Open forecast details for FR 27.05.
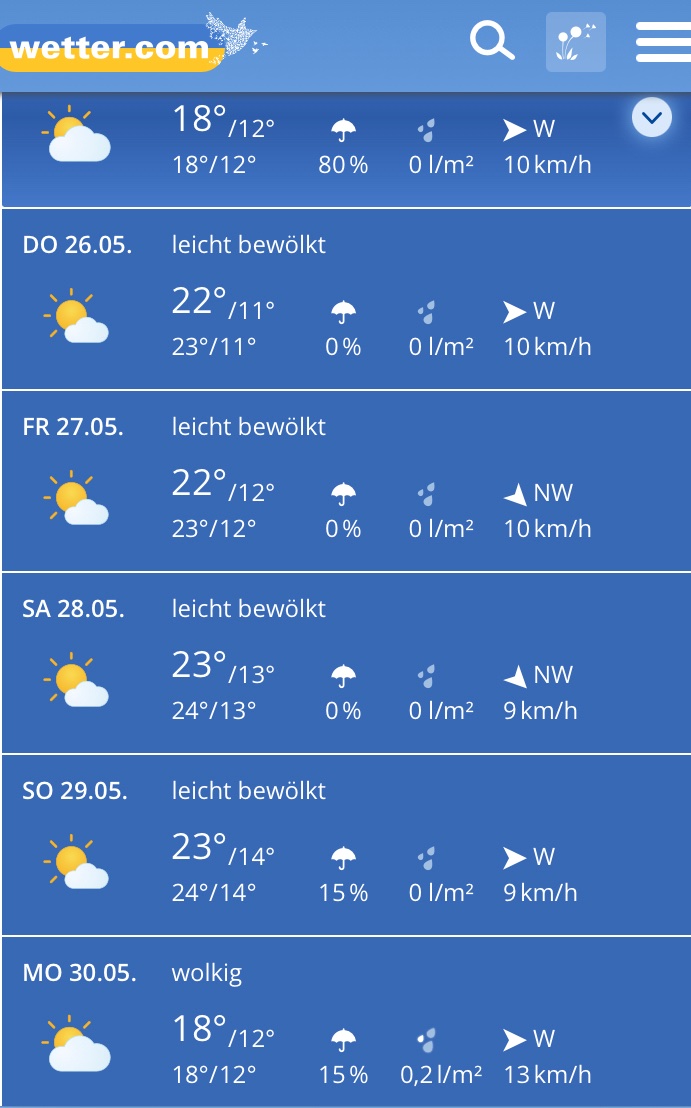Viewport: 691px width, 1108px height. 345,481
